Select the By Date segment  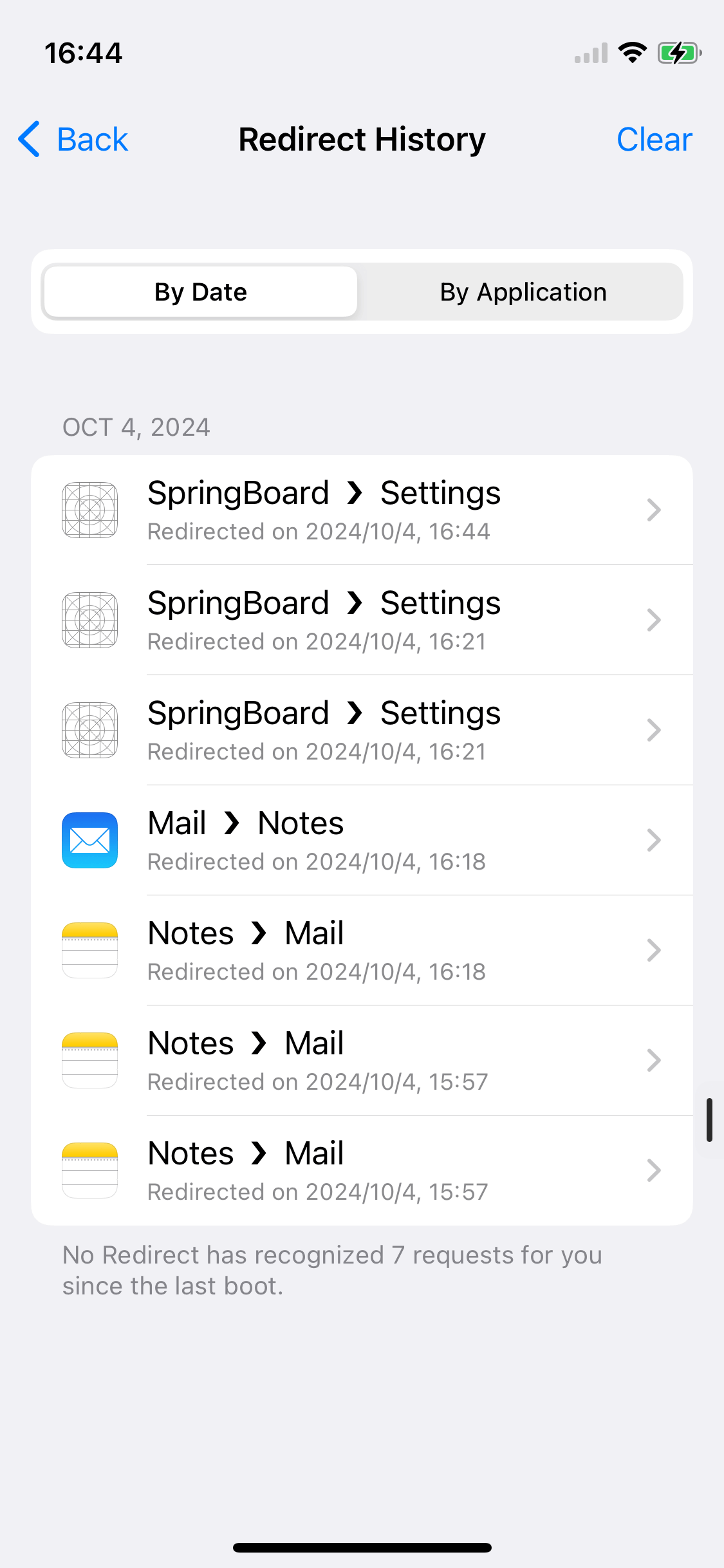pyautogui.click(x=201, y=292)
